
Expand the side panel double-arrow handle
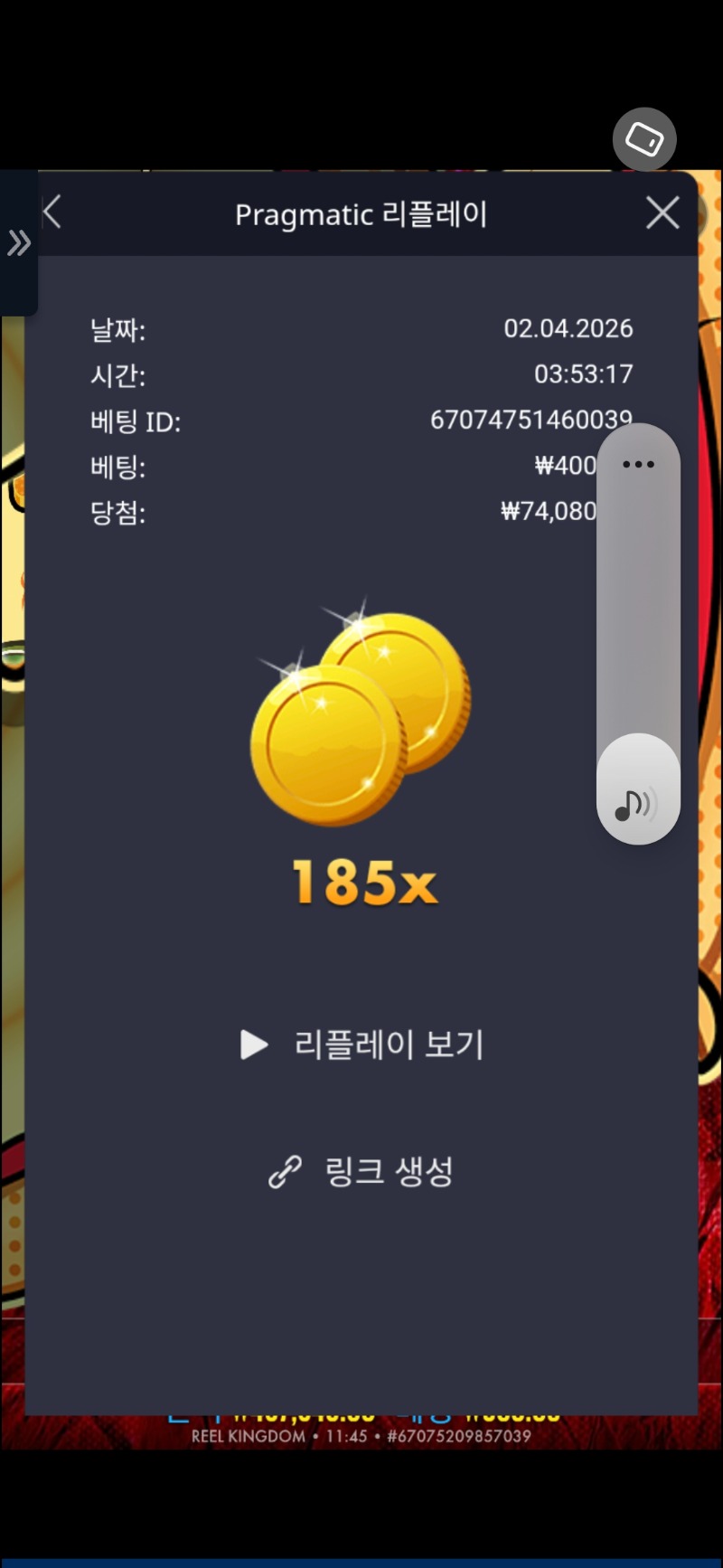click(x=18, y=242)
